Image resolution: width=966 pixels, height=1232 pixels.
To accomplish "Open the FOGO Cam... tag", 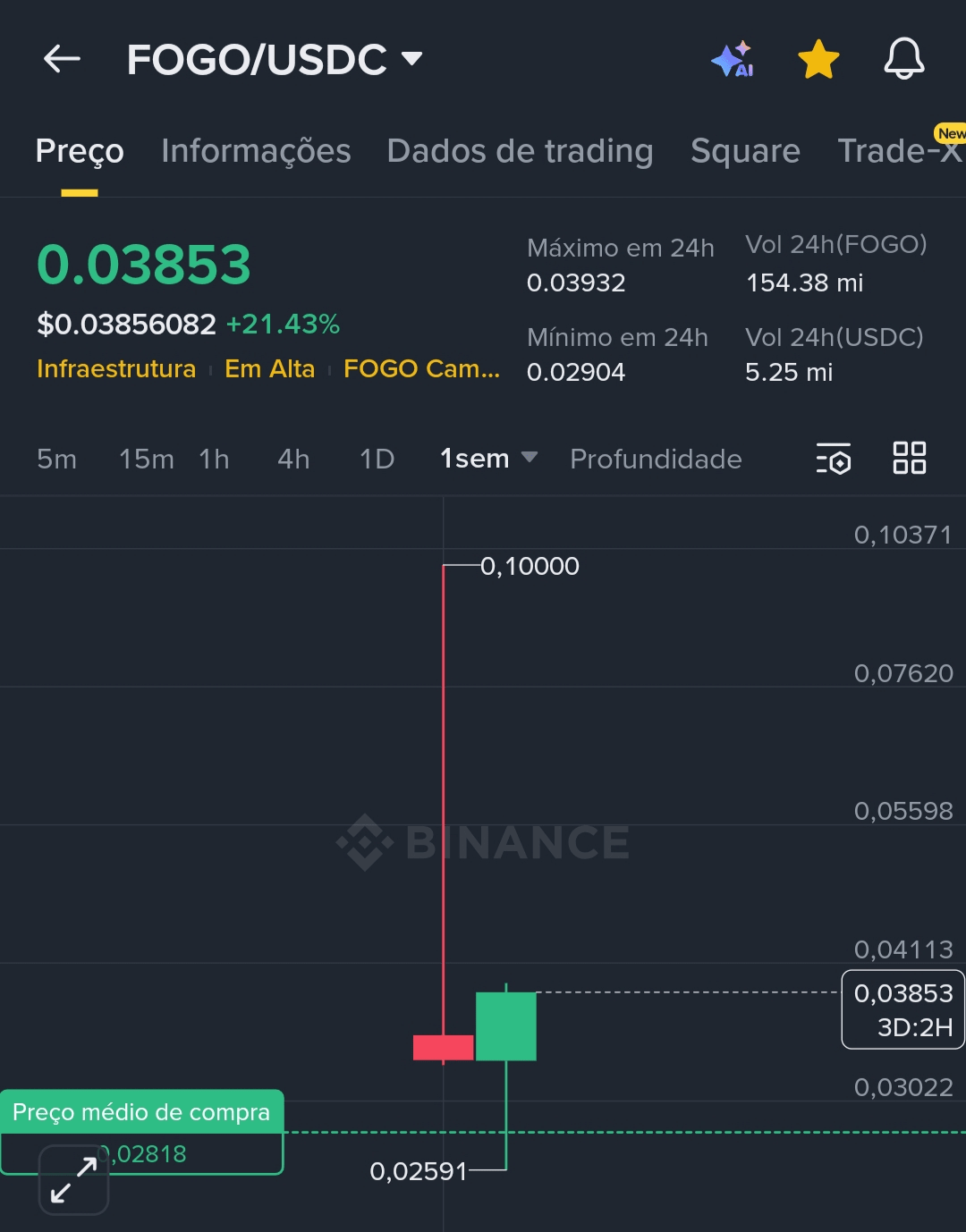I will (421, 368).
